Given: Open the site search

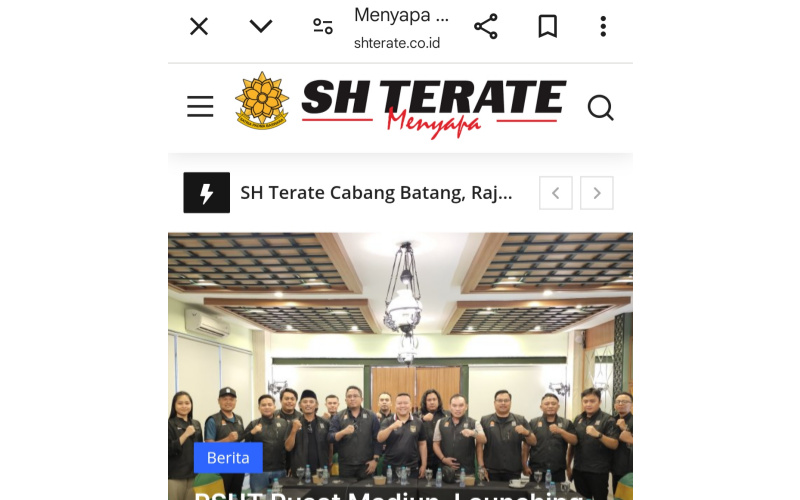Looking at the screenshot, I should click(x=600, y=107).
